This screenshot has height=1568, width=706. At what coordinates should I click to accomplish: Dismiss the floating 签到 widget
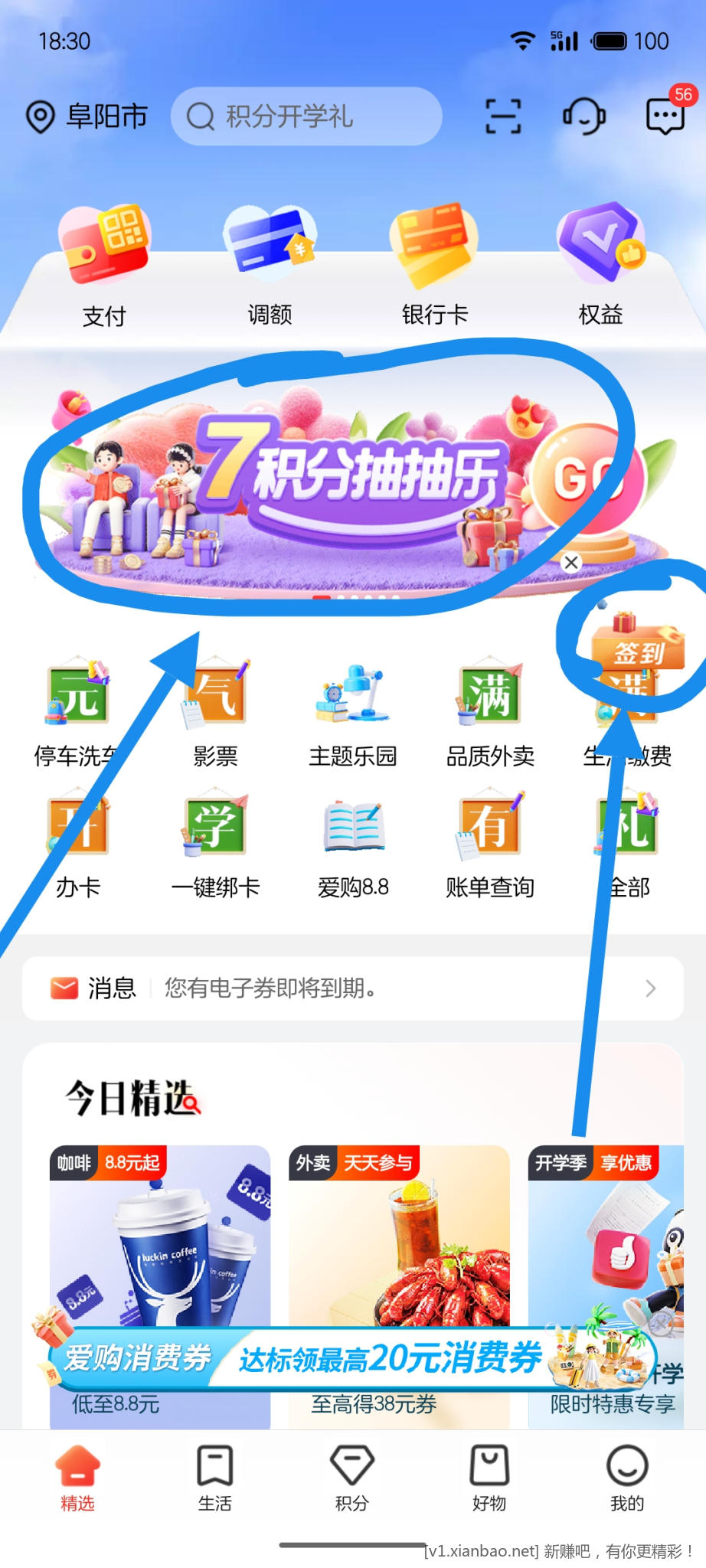(x=570, y=563)
